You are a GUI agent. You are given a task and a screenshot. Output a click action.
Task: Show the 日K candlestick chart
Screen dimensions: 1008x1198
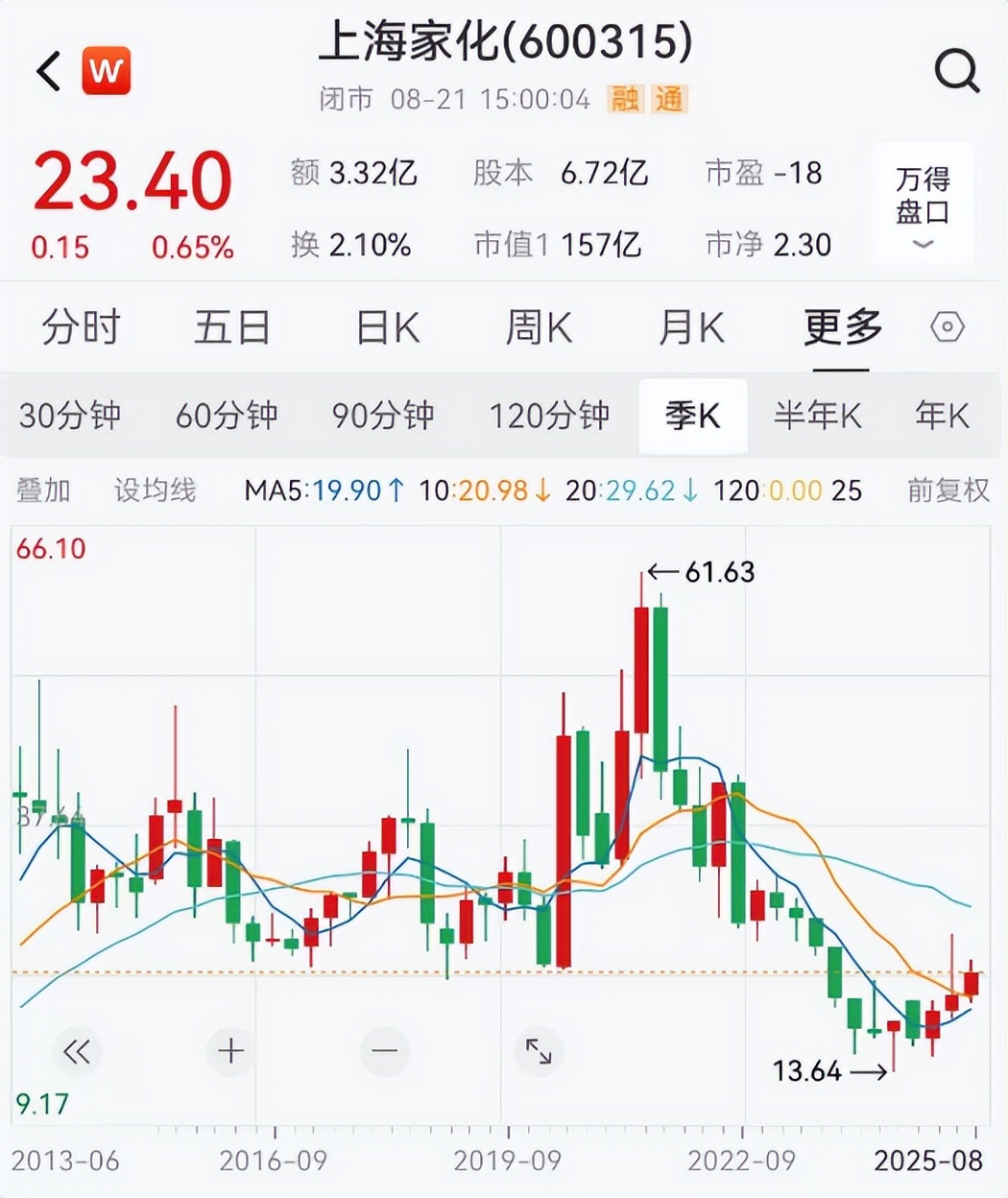tap(387, 328)
